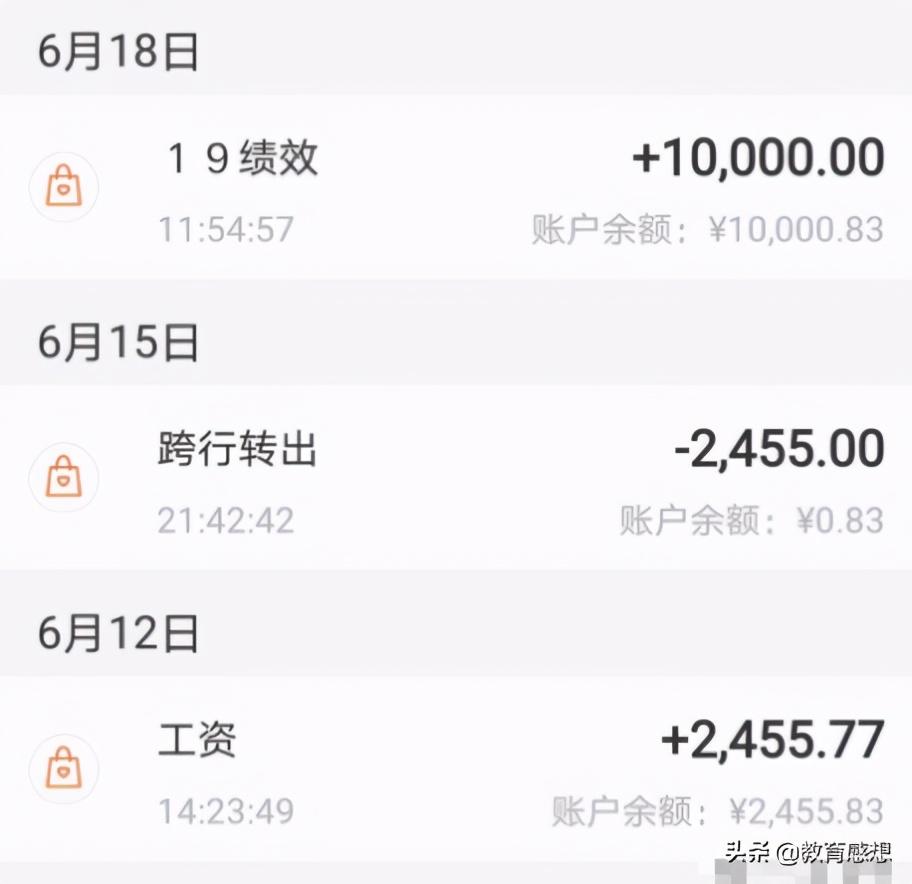View details of the 跨行转出 -2,455.00 entry

pos(456,478)
